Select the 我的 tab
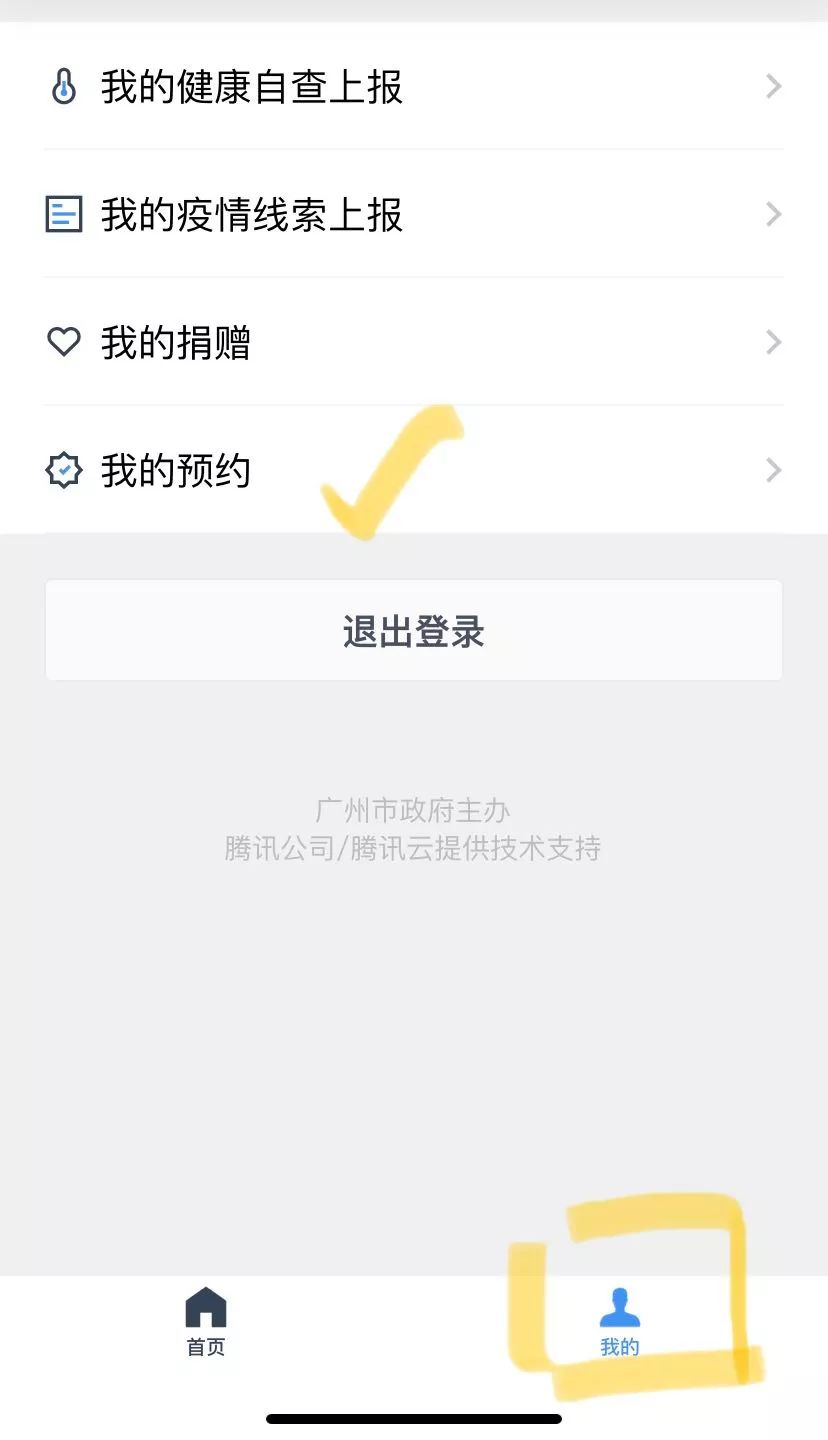Image resolution: width=828 pixels, height=1440 pixels. tap(620, 1322)
